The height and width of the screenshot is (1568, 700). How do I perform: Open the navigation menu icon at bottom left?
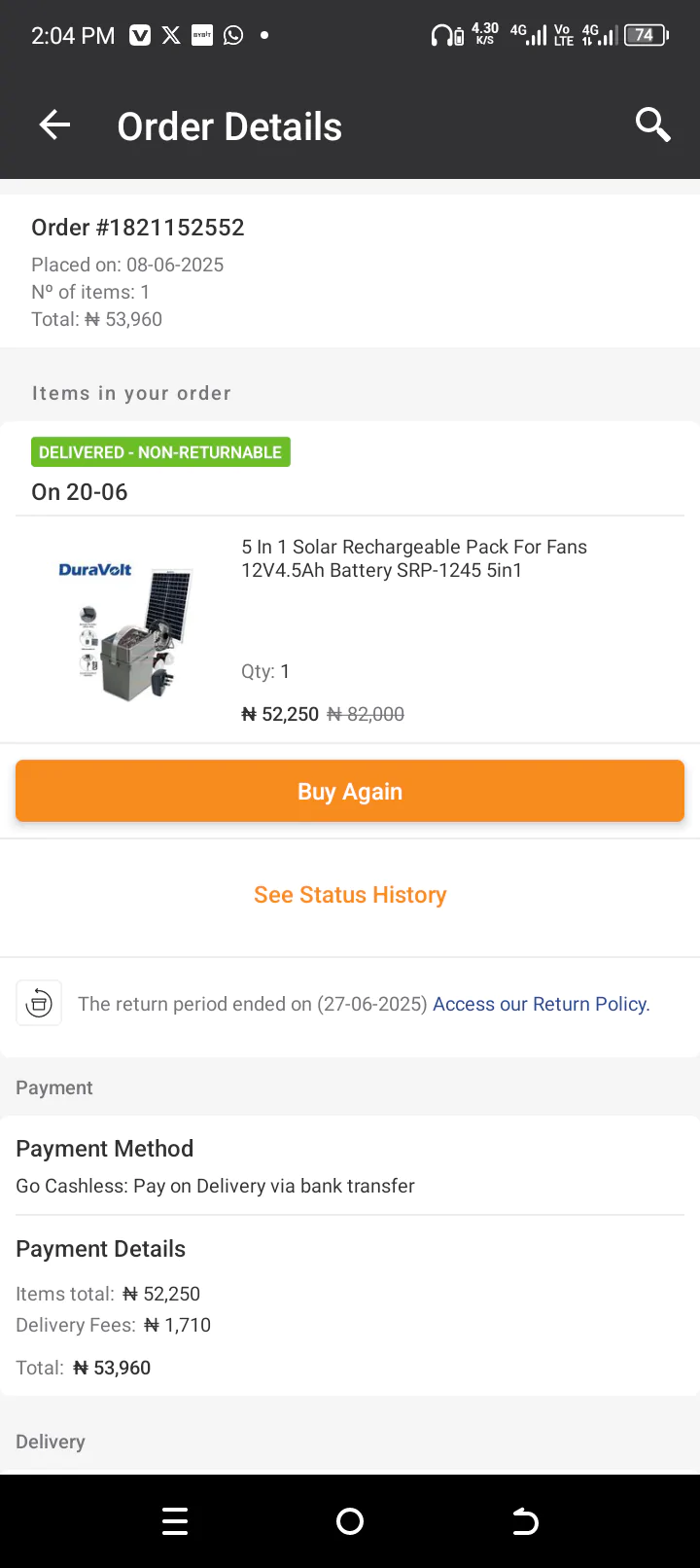[x=175, y=1520]
